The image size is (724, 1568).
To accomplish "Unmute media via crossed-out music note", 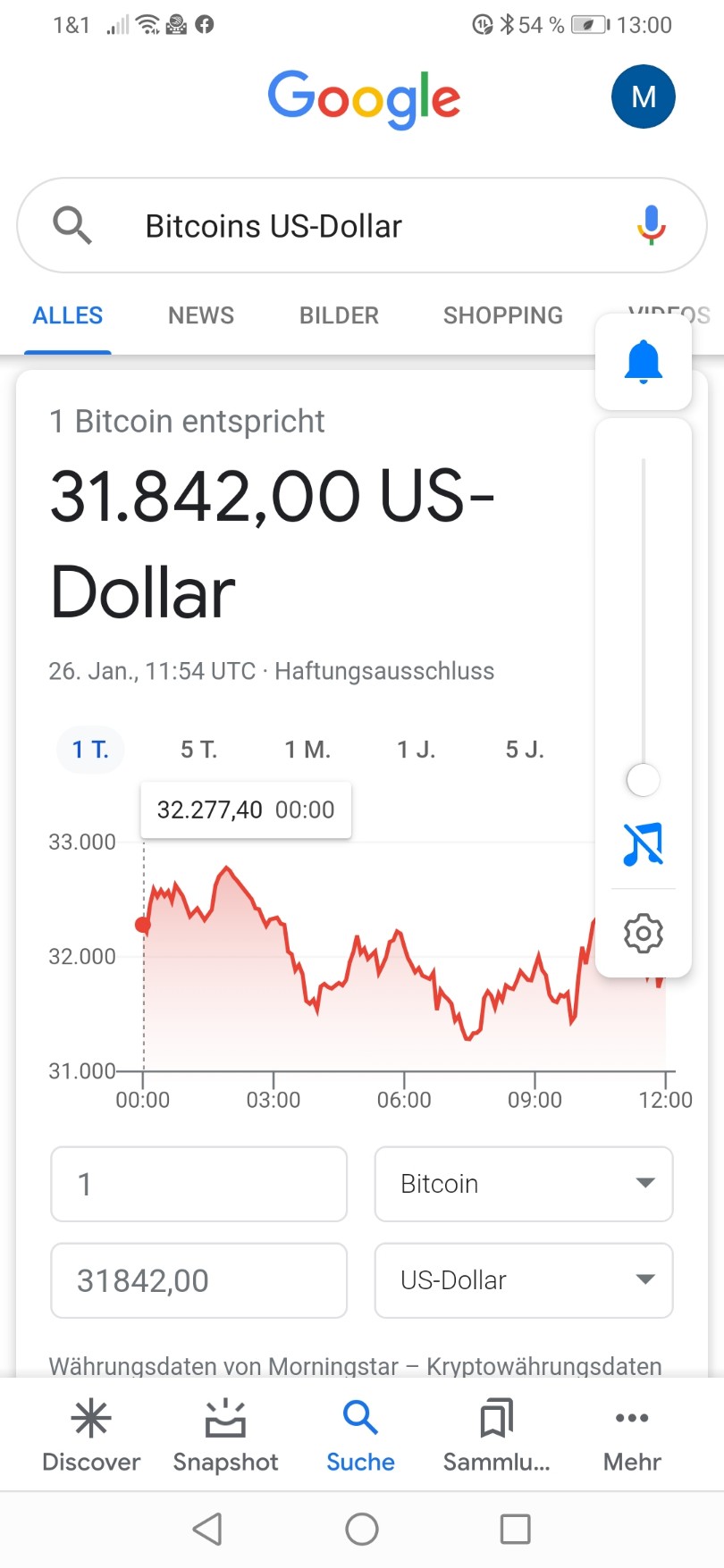I will coord(643,843).
